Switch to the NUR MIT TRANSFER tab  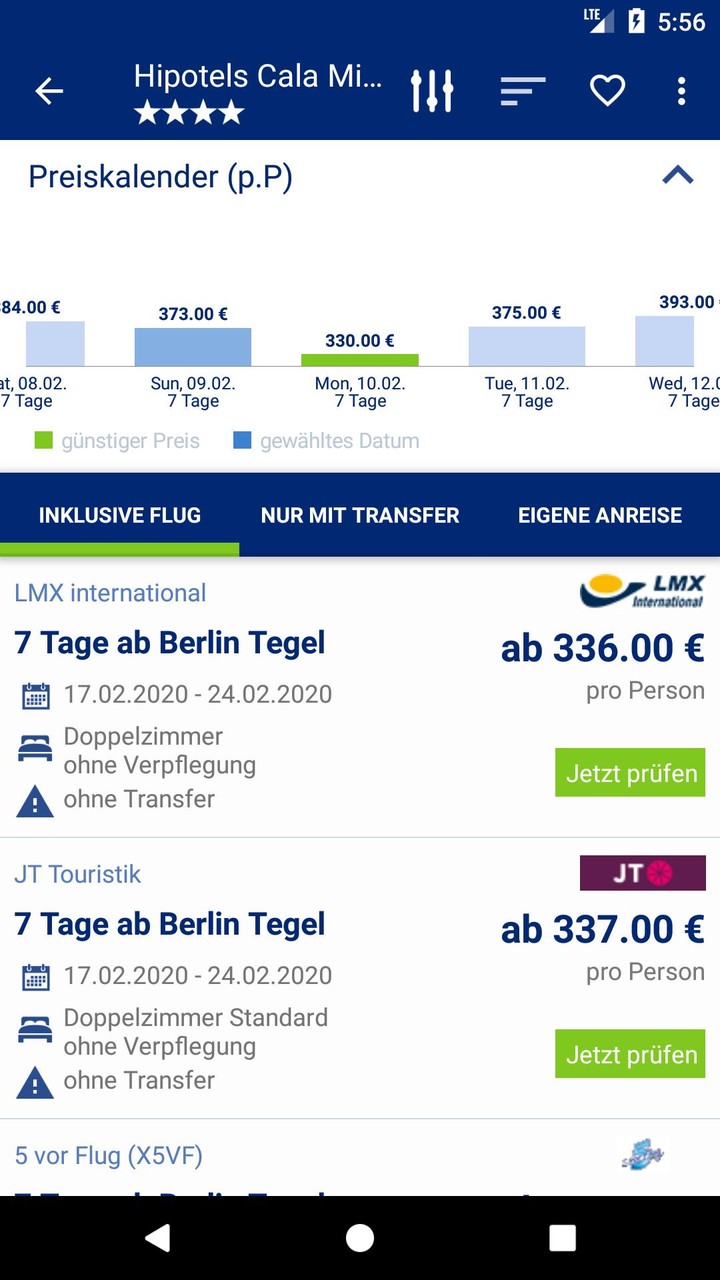pos(360,515)
